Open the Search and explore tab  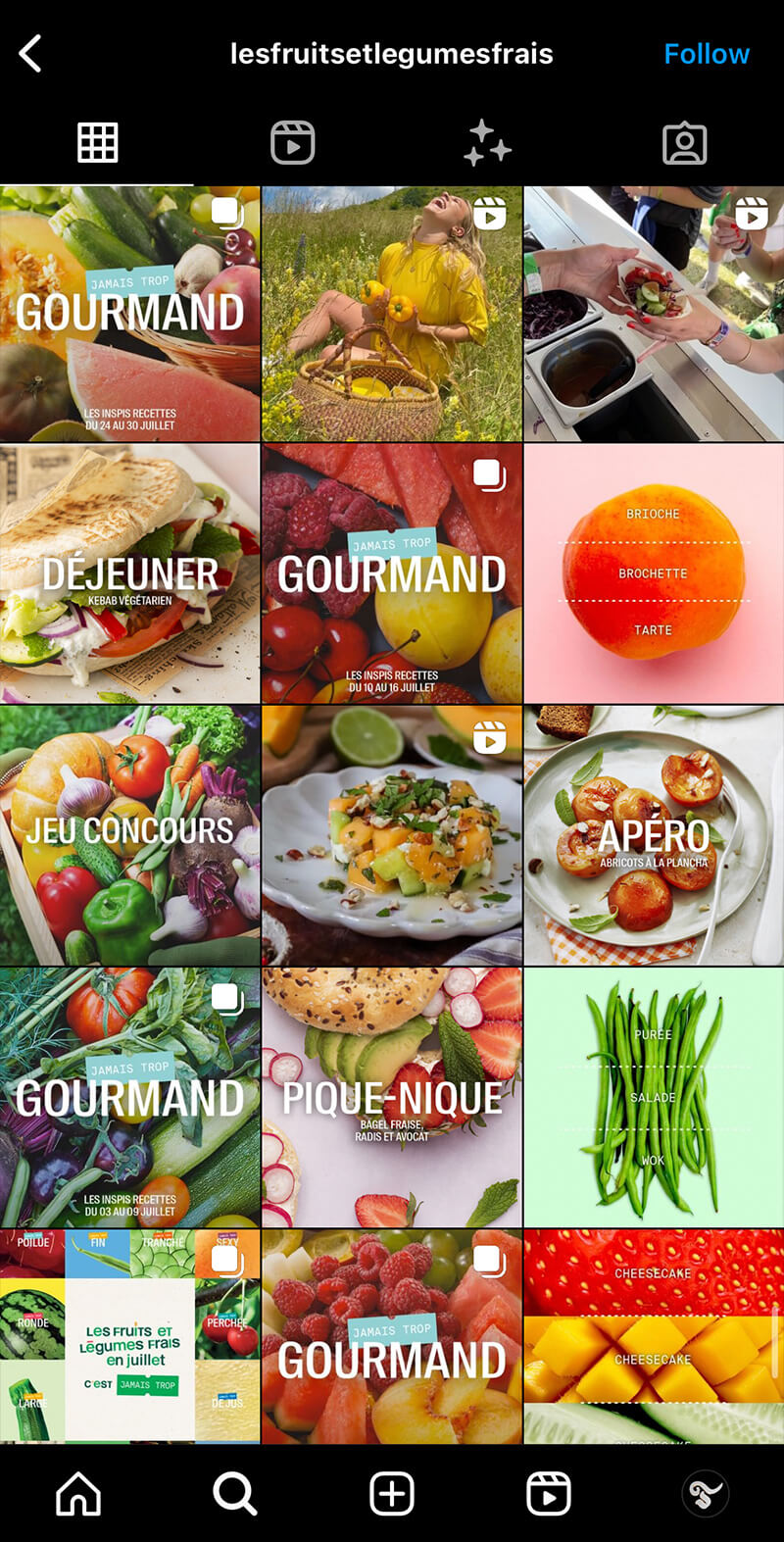pyautogui.click(x=235, y=1494)
